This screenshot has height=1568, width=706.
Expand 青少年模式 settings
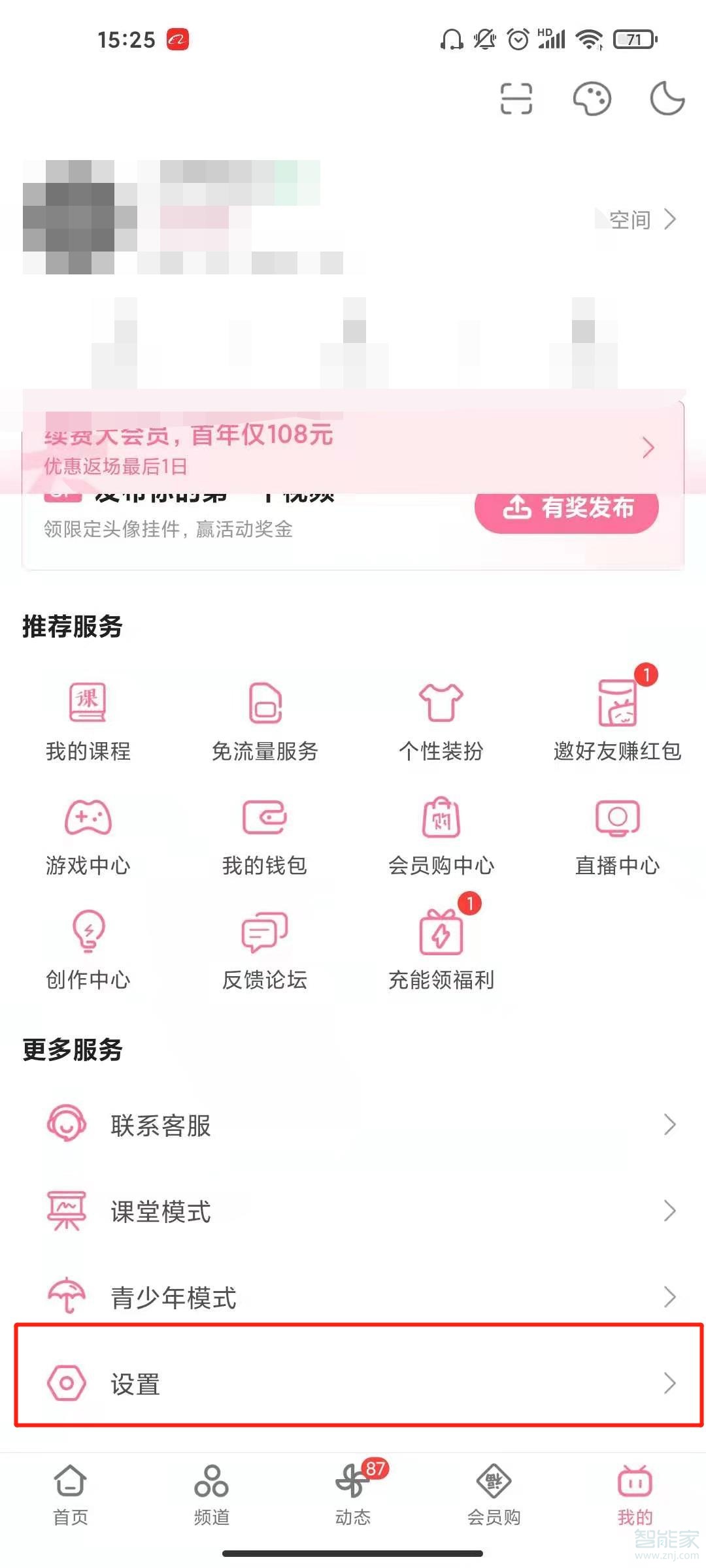click(669, 1297)
